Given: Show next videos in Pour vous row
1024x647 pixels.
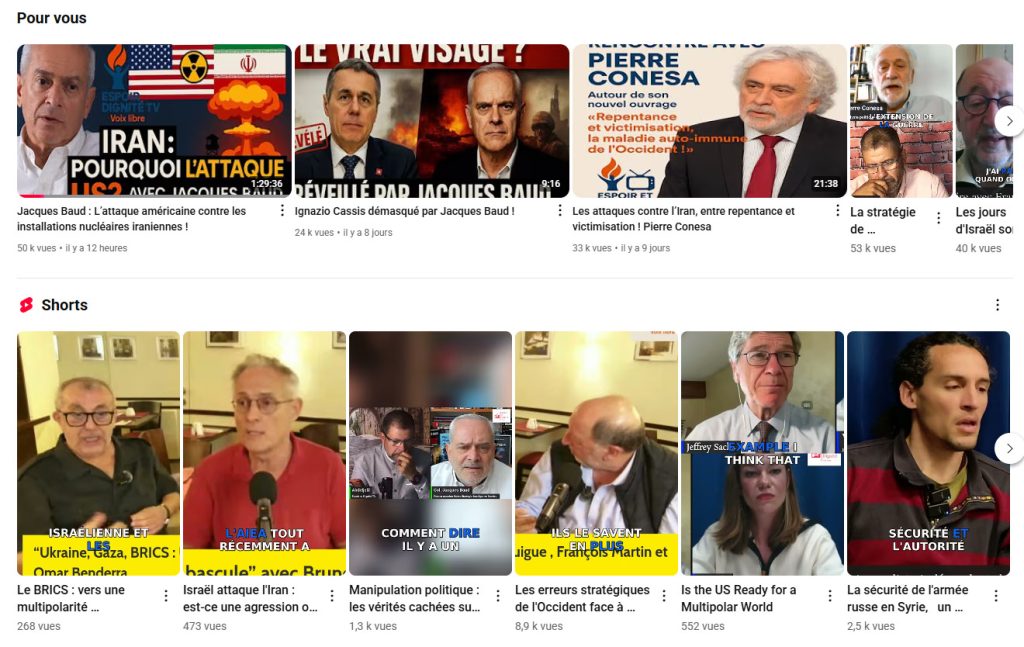Looking at the screenshot, I should coord(1009,121).
